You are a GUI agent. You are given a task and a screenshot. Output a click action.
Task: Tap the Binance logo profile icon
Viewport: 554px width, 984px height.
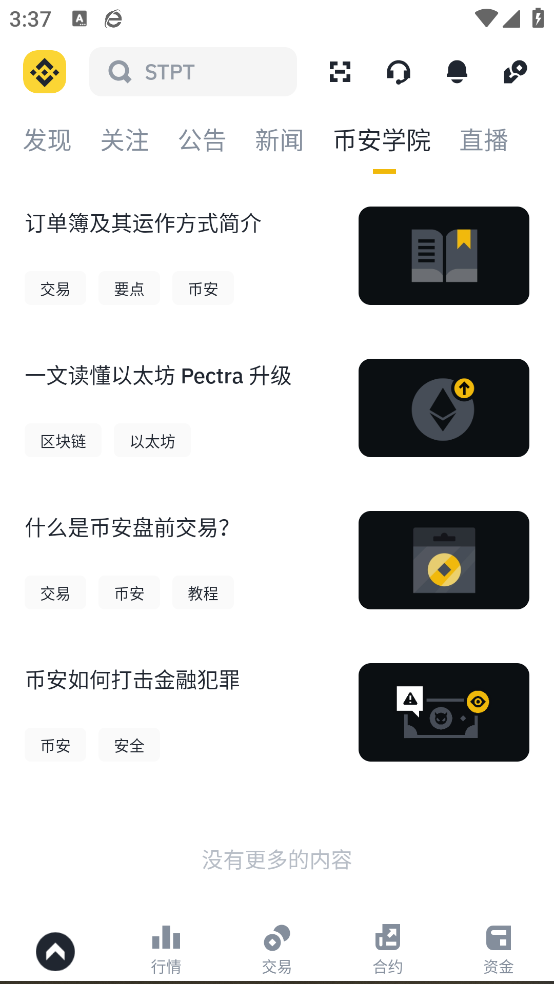coord(45,72)
